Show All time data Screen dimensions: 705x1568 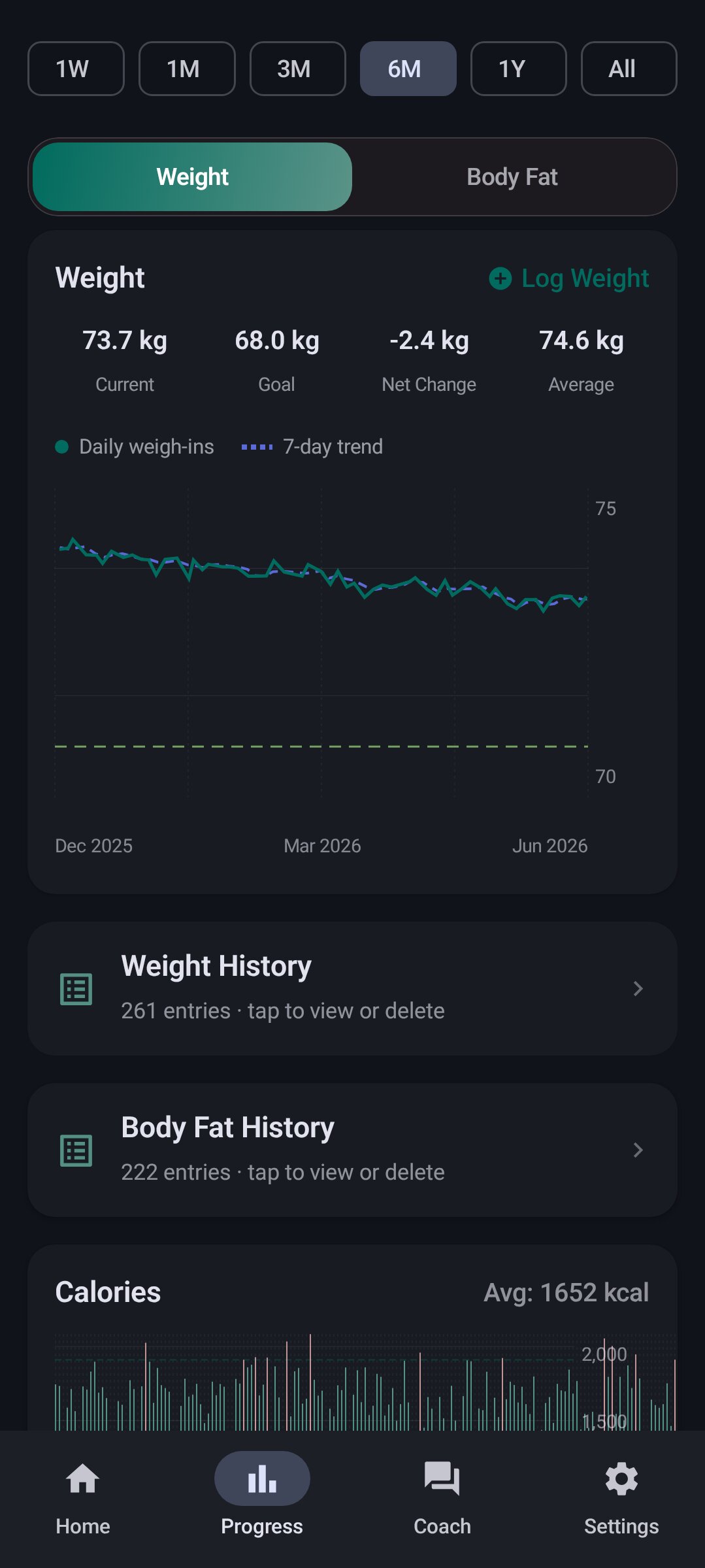pyautogui.click(x=629, y=69)
